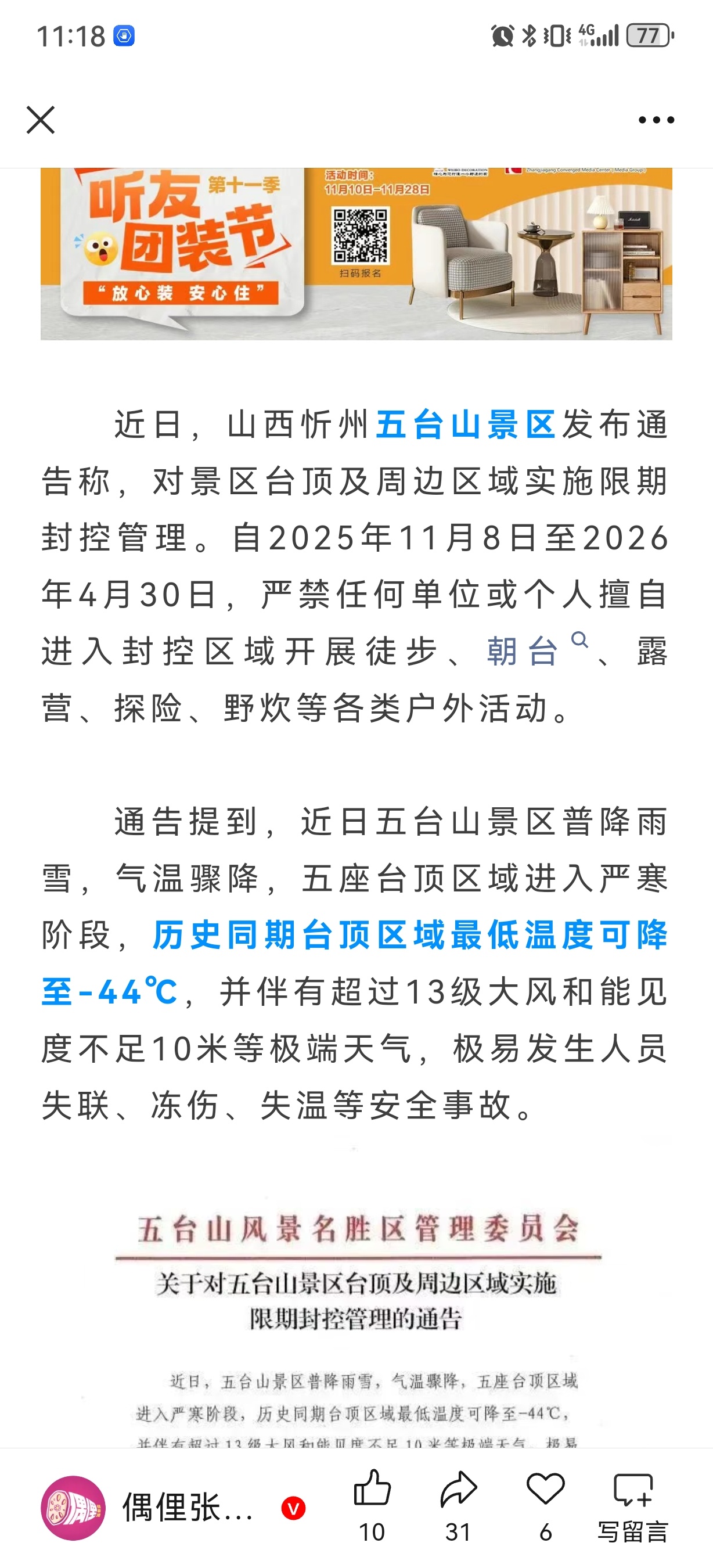Open the 听友团装节 banner ad
Viewport: 713px width, 1568px height.
pyautogui.click(x=356, y=253)
